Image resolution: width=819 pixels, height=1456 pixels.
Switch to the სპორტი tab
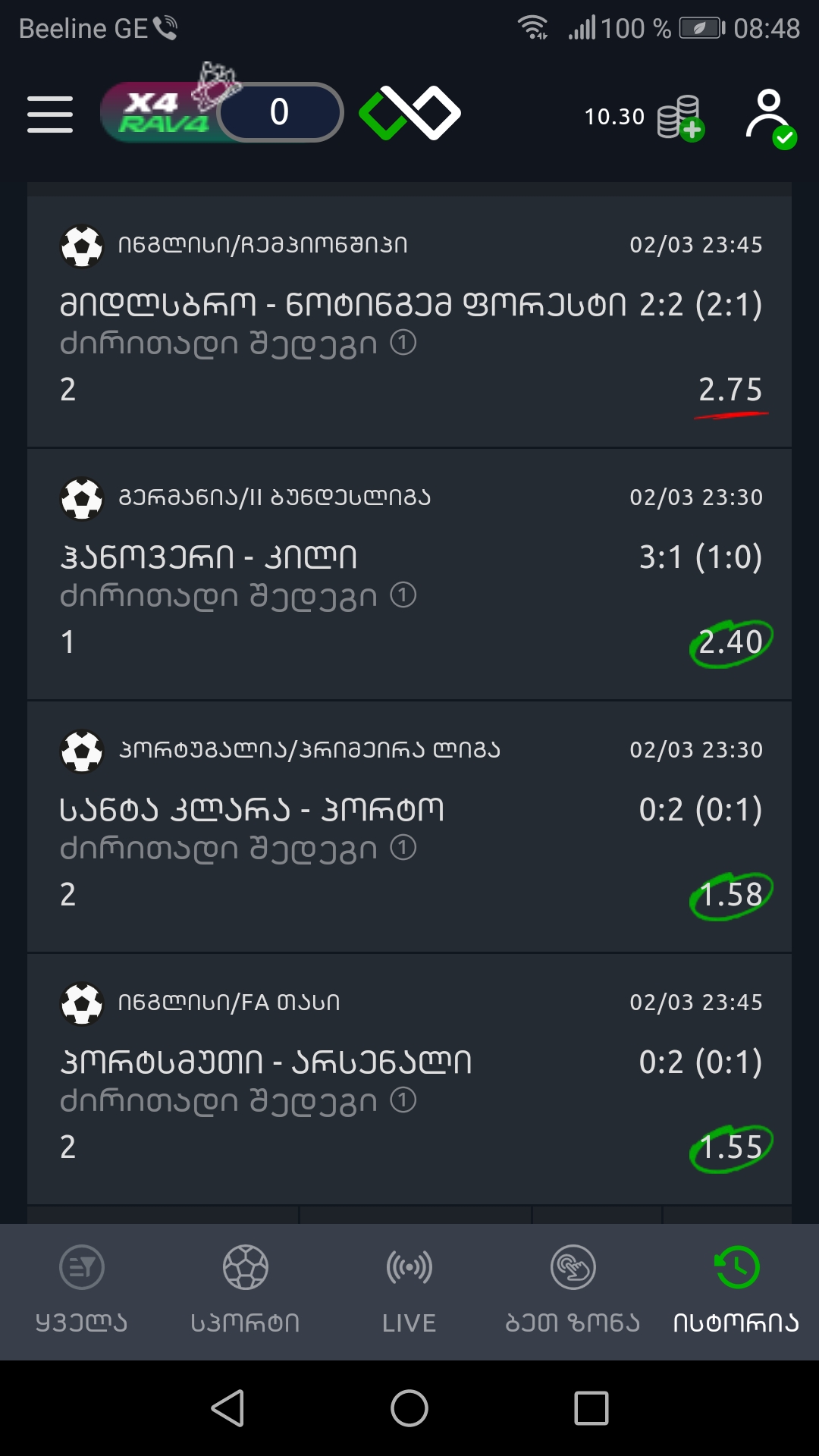[x=246, y=1291]
